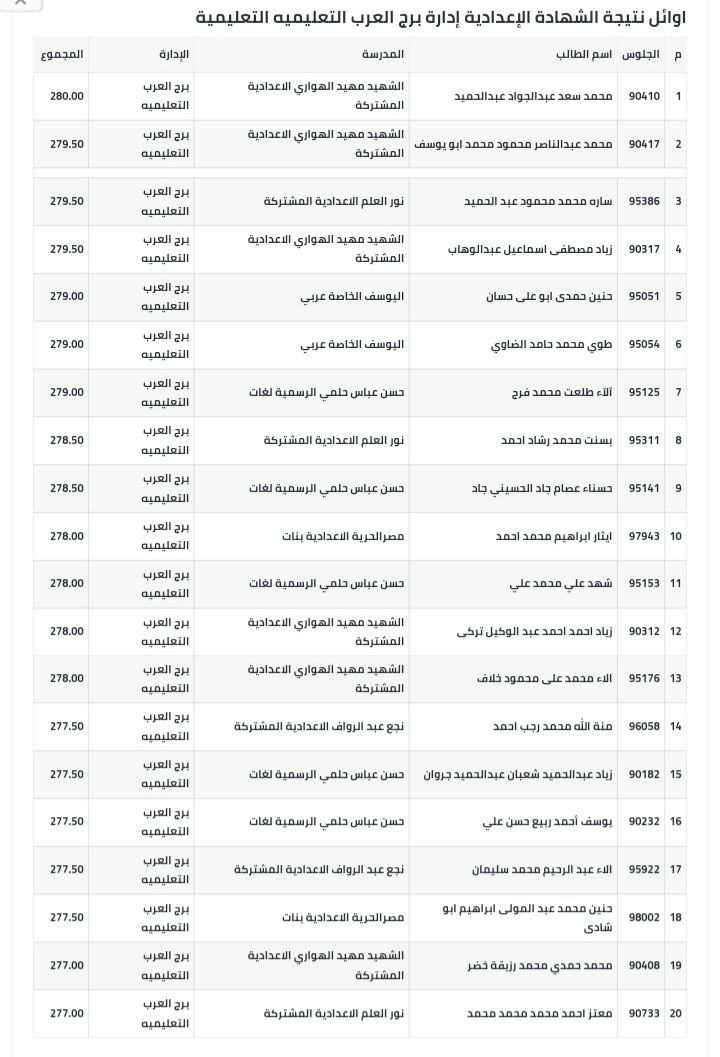Close the panel with the X button
The image size is (720, 1057).
(21, 3)
